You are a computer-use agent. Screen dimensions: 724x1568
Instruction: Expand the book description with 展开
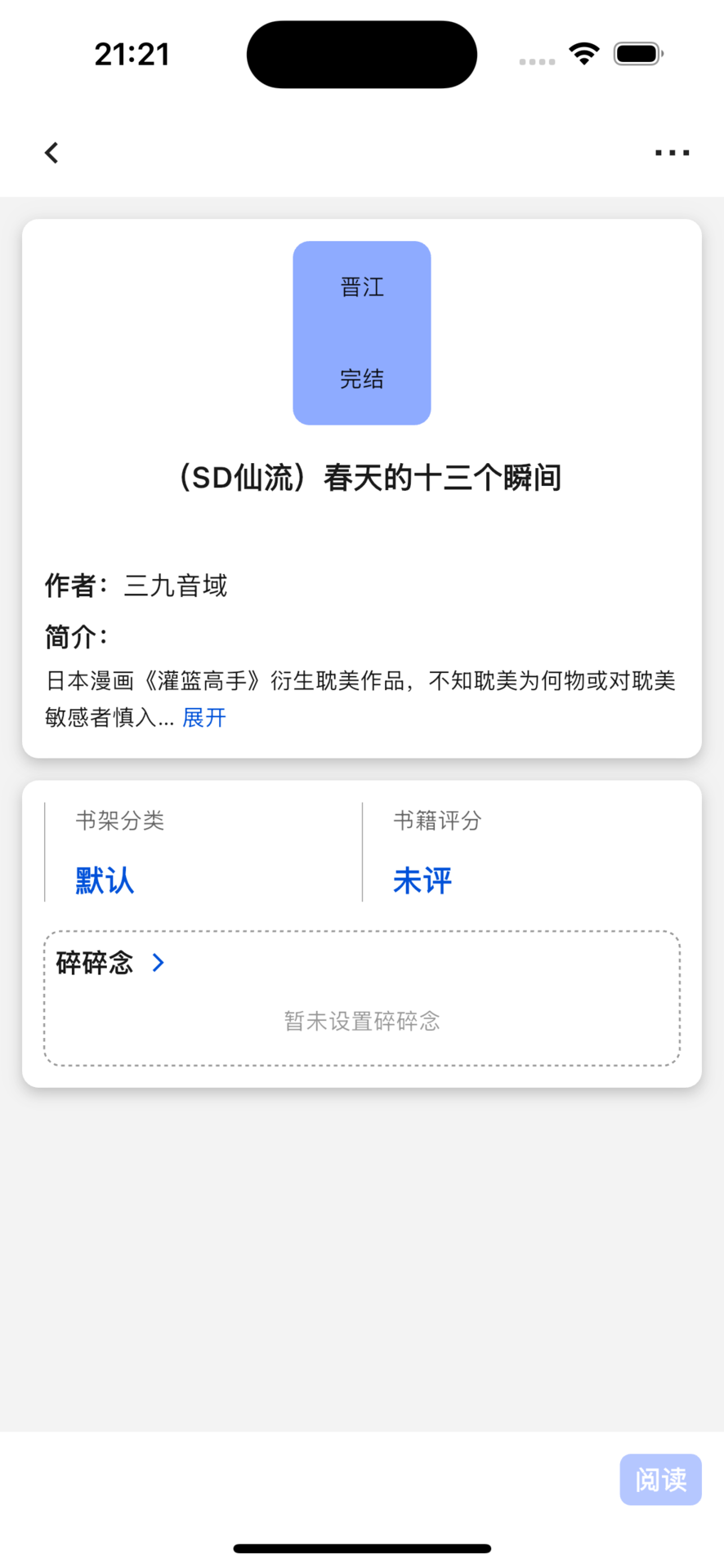[x=203, y=718]
